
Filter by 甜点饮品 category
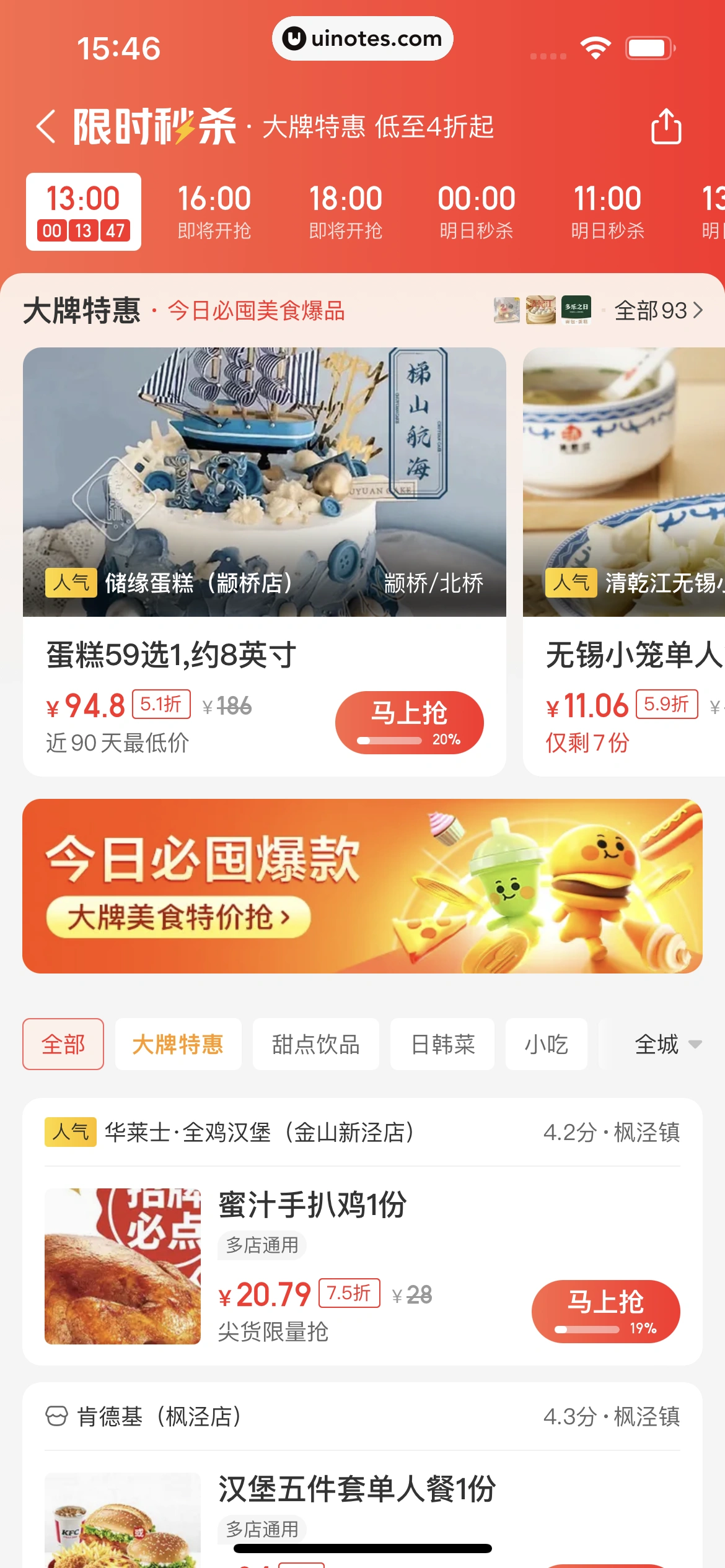315,1044
